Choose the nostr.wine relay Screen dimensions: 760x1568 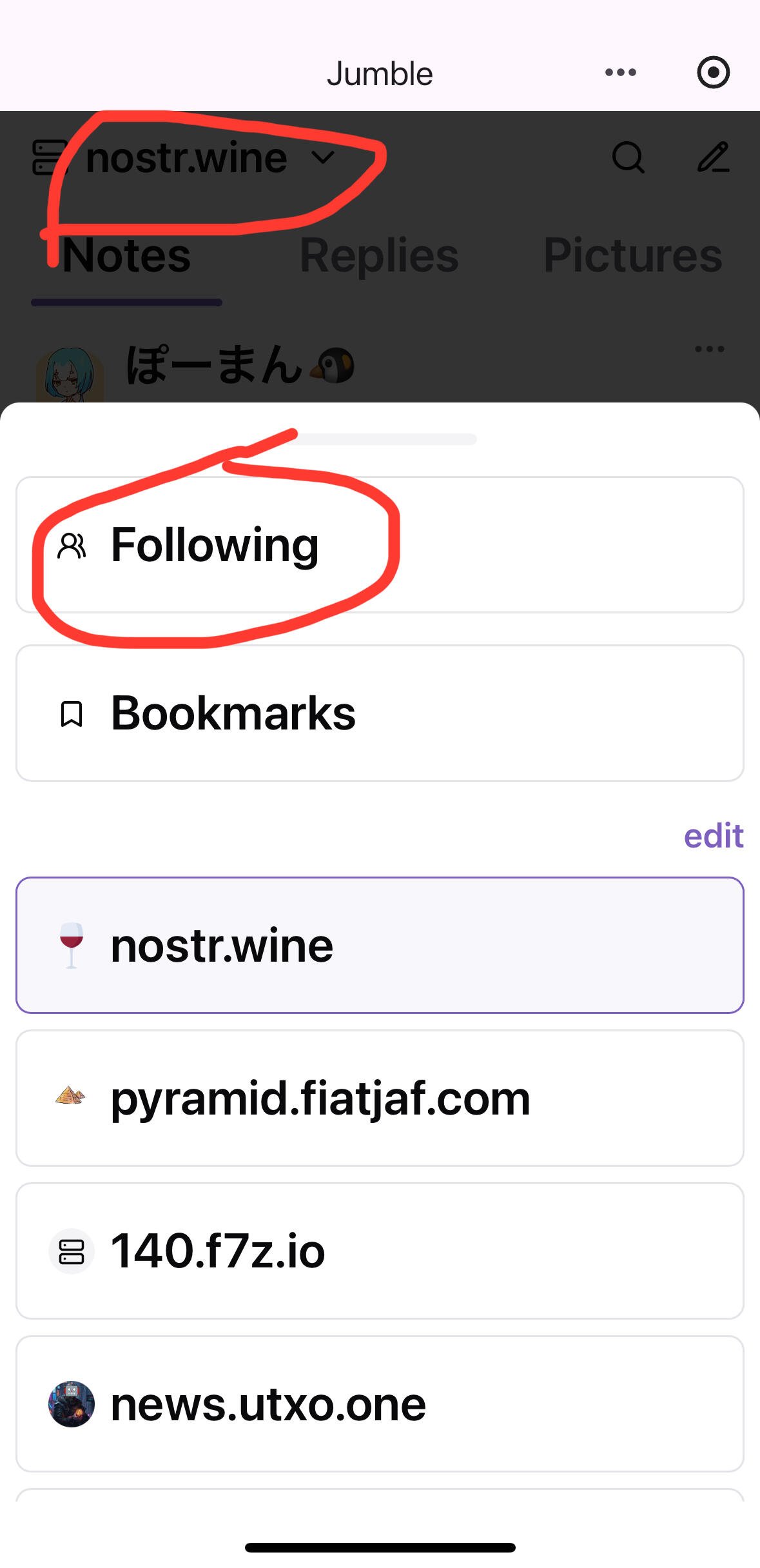pyautogui.click(x=380, y=946)
